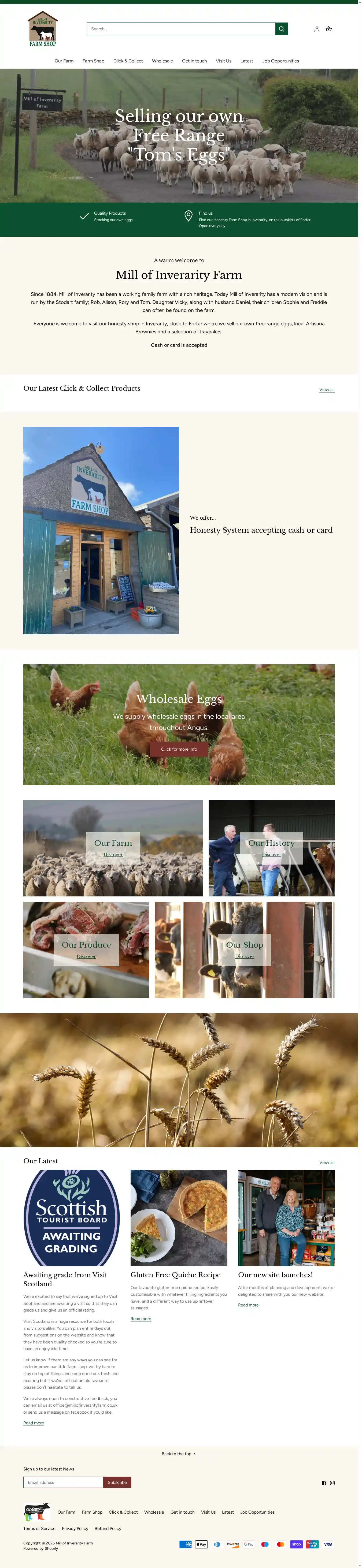
Task: Open Job Opportunities in top menu
Action: tap(280, 61)
